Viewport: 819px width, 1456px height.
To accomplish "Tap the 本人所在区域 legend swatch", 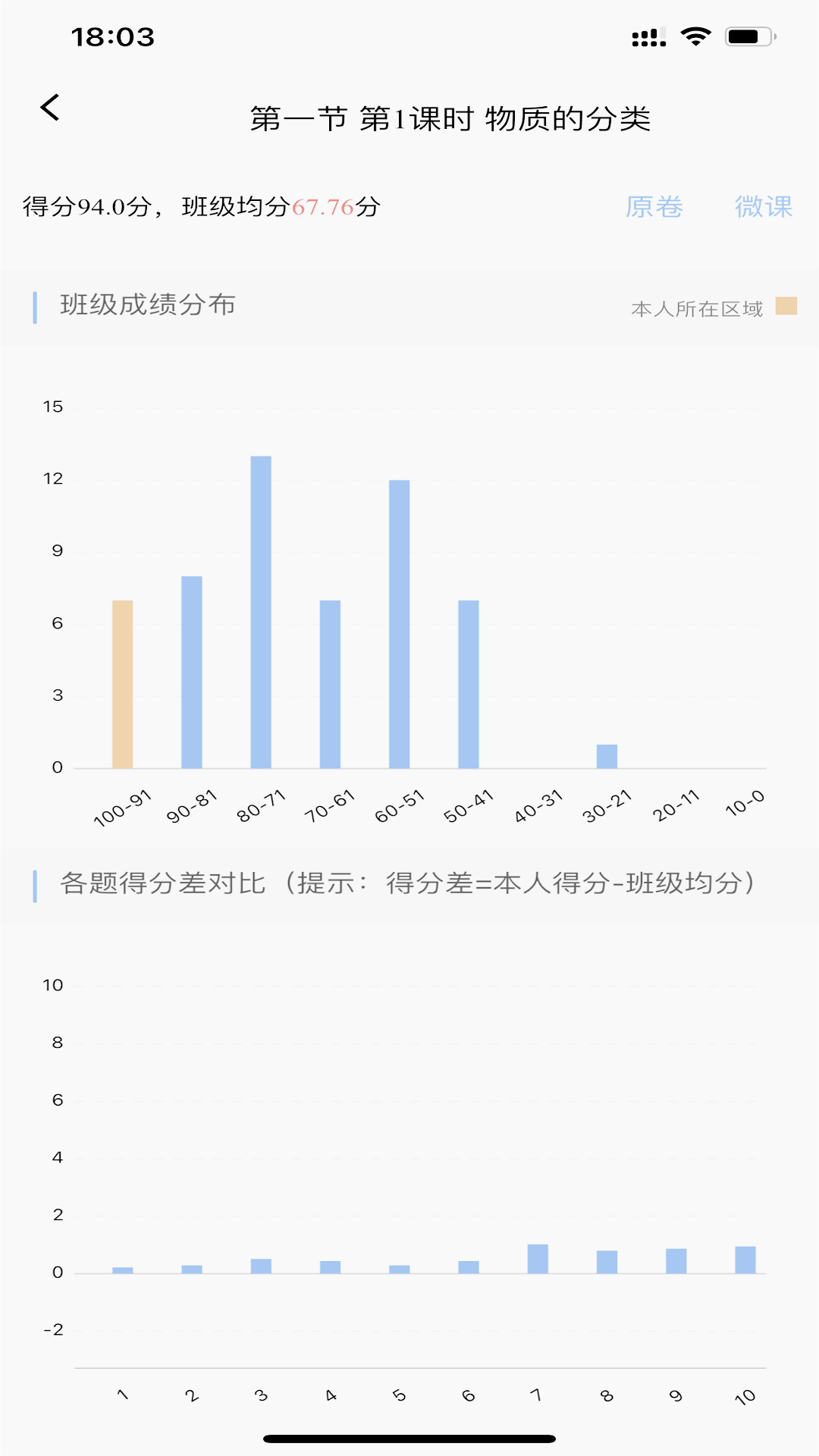I will click(785, 306).
